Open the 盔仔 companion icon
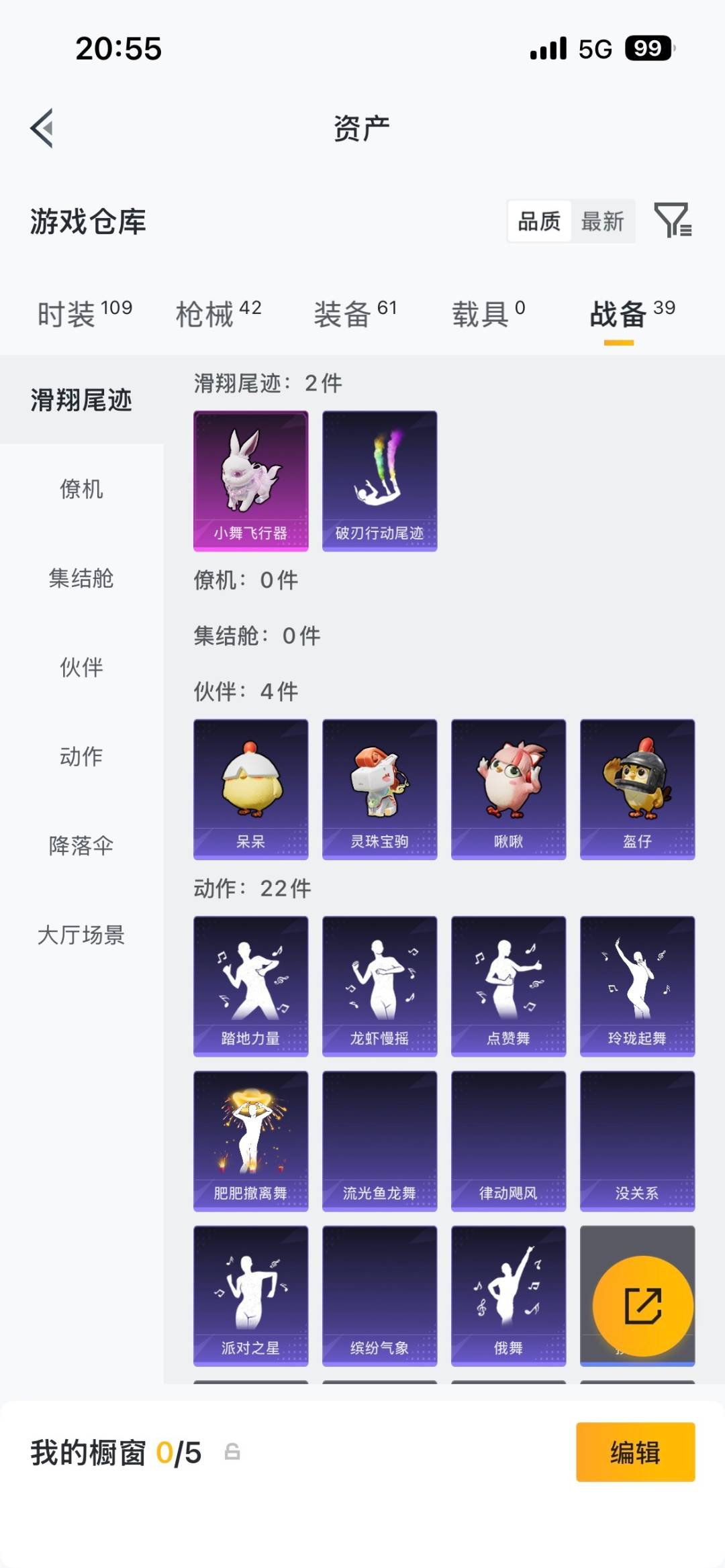This screenshot has width=725, height=1568. click(636, 788)
